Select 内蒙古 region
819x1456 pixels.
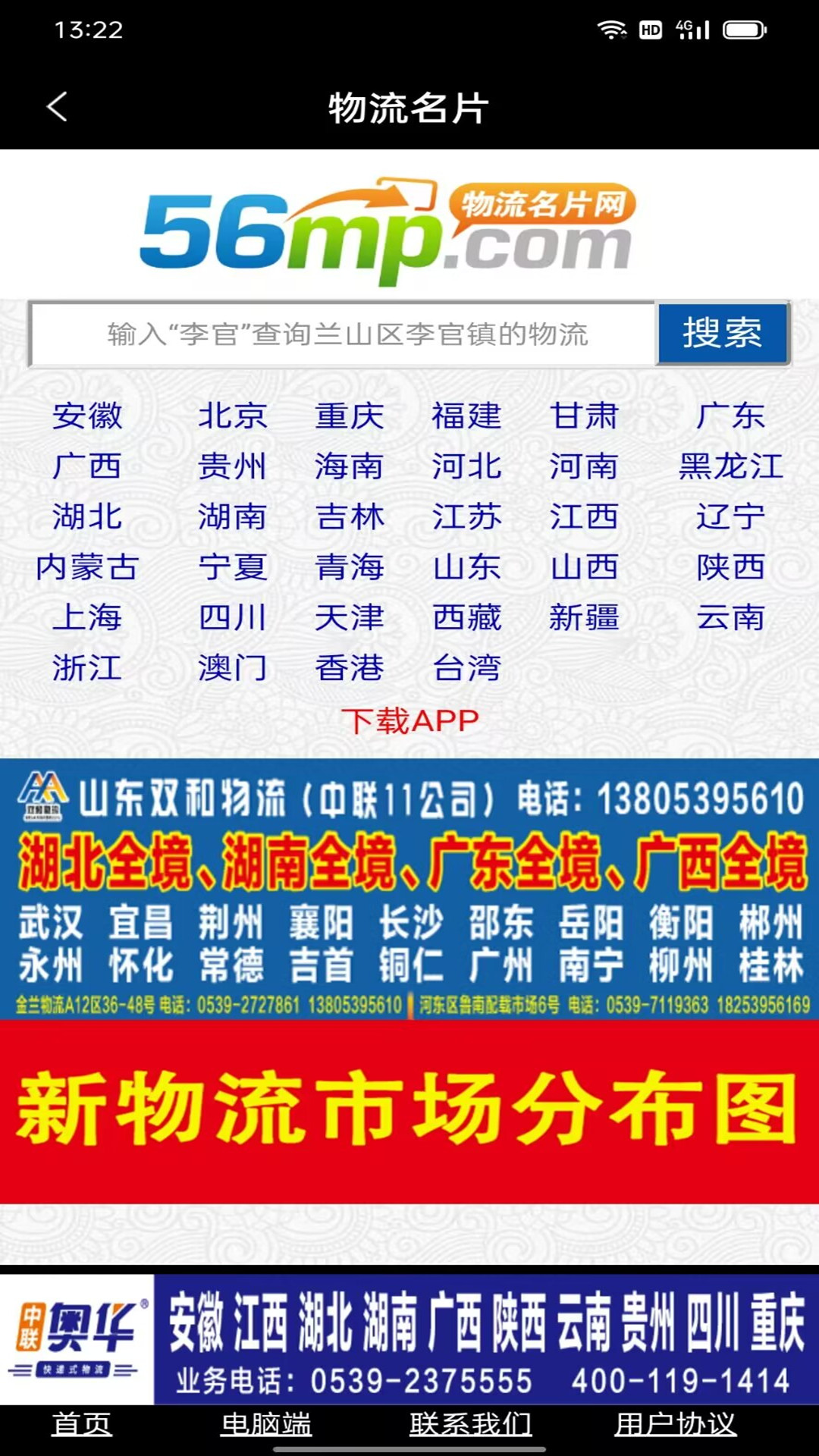[87, 567]
